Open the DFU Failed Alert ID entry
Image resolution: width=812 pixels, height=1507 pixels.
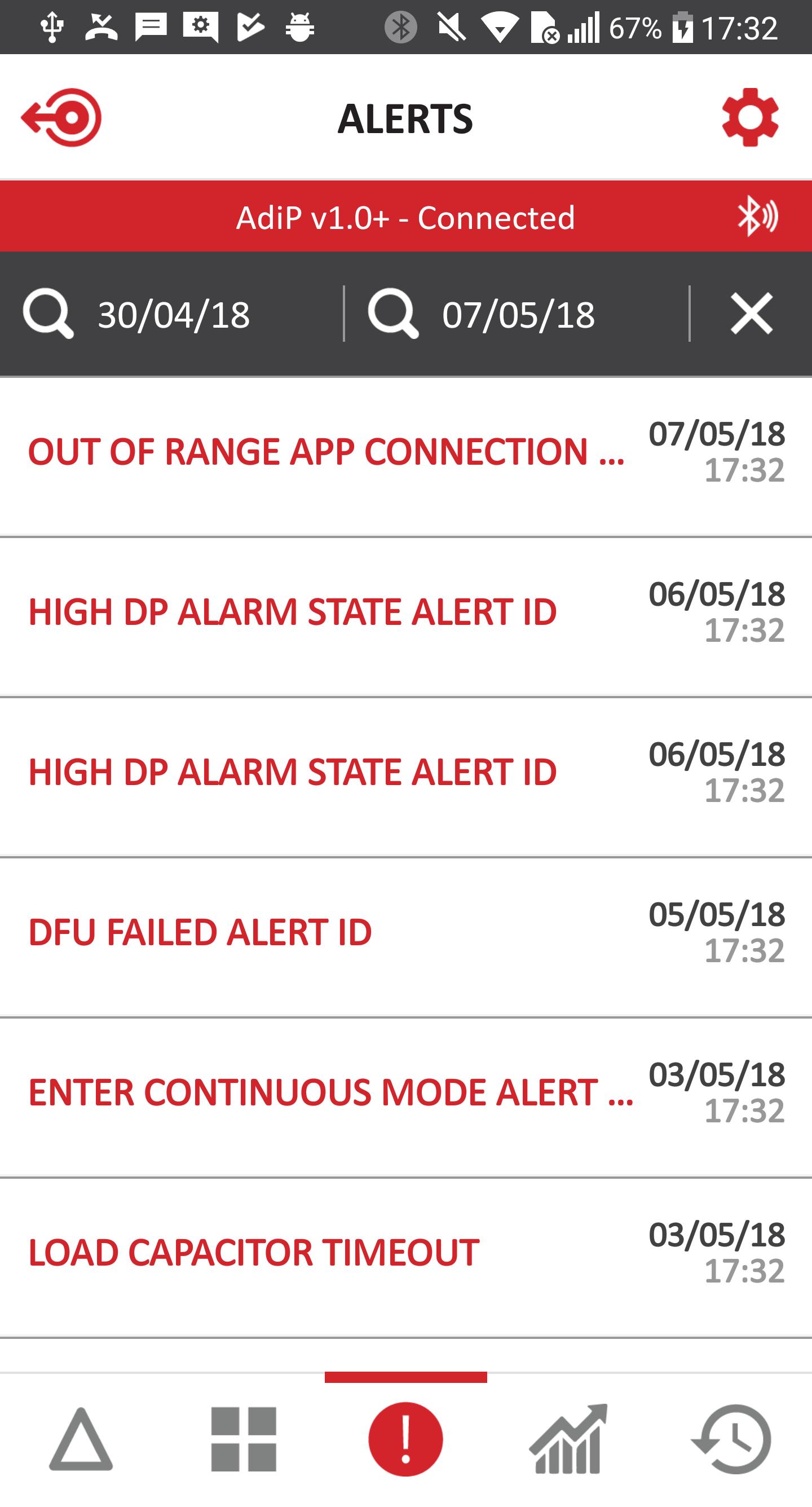pos(406,937)
